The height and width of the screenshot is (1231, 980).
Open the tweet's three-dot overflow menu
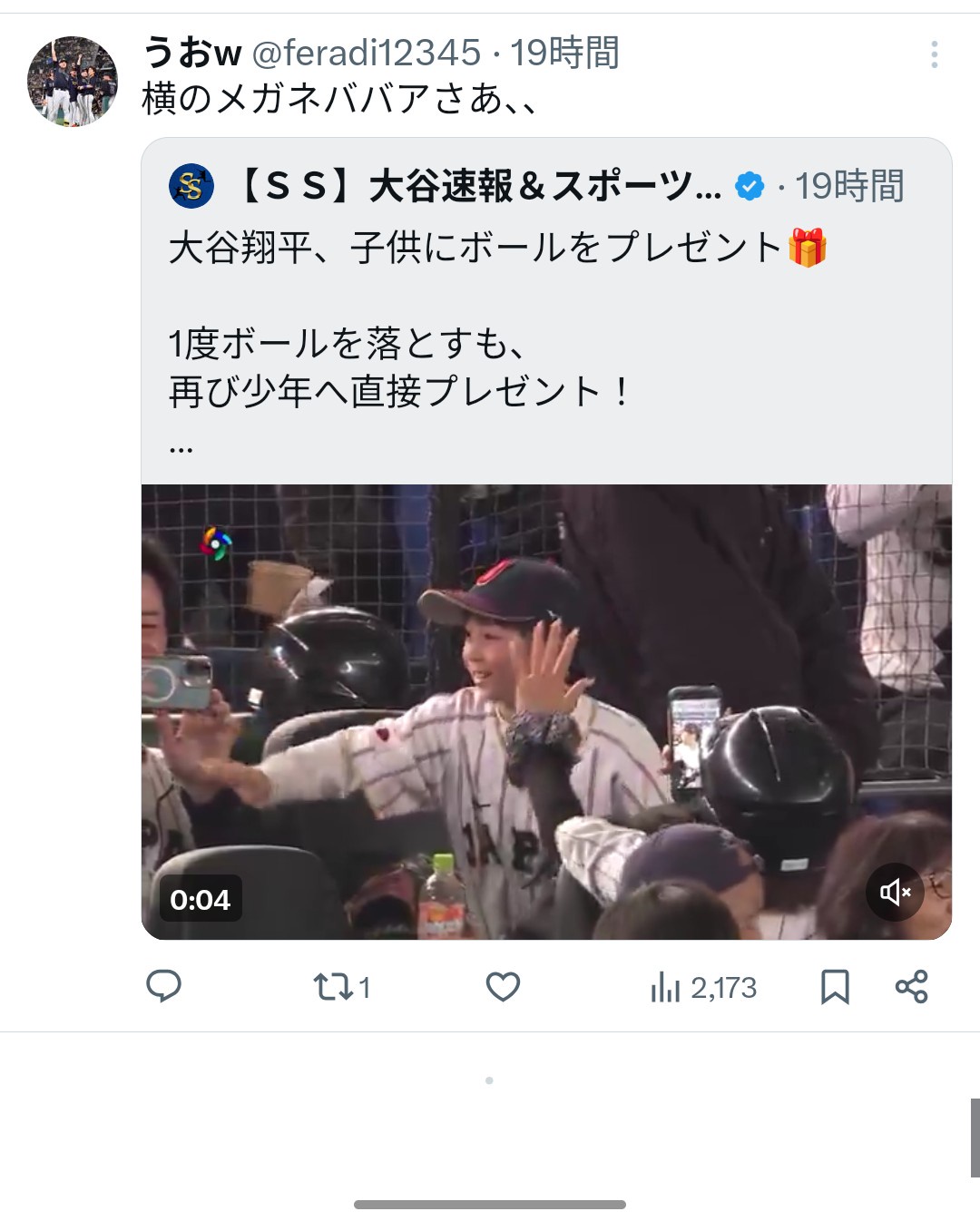pos(934,54)
